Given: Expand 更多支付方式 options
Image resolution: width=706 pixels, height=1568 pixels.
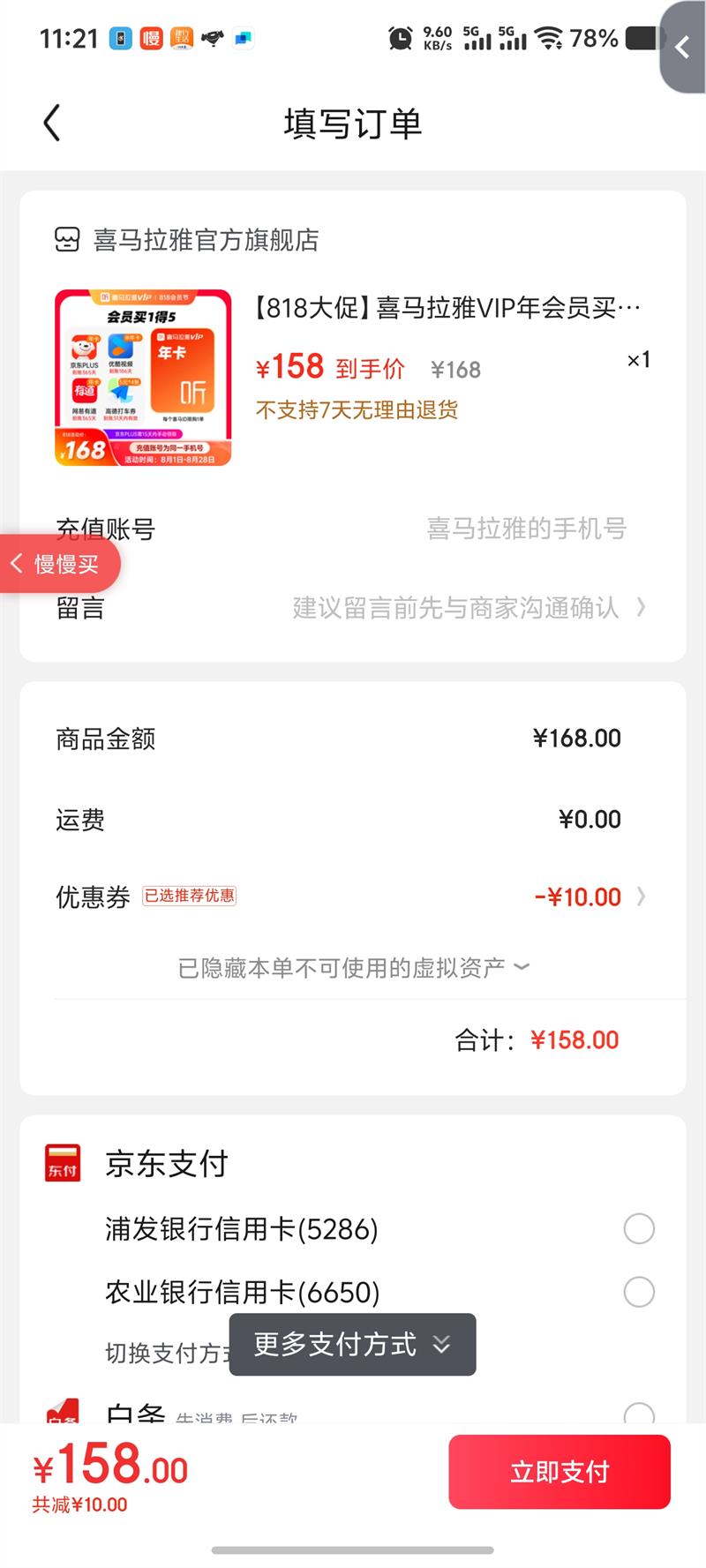Looking at the screenshot, I should (353, 1344).
